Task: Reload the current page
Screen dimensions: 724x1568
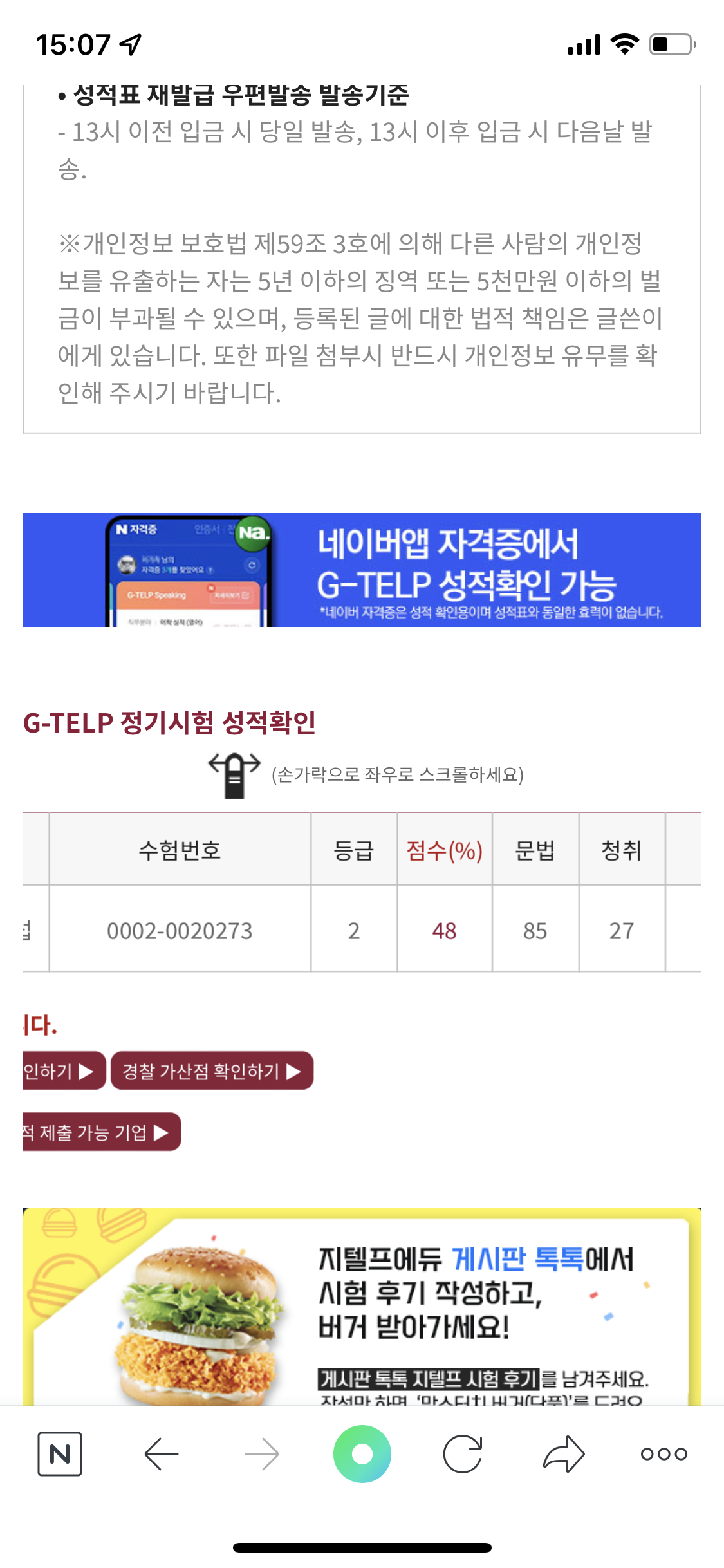Action: (x=463, y=1453)
